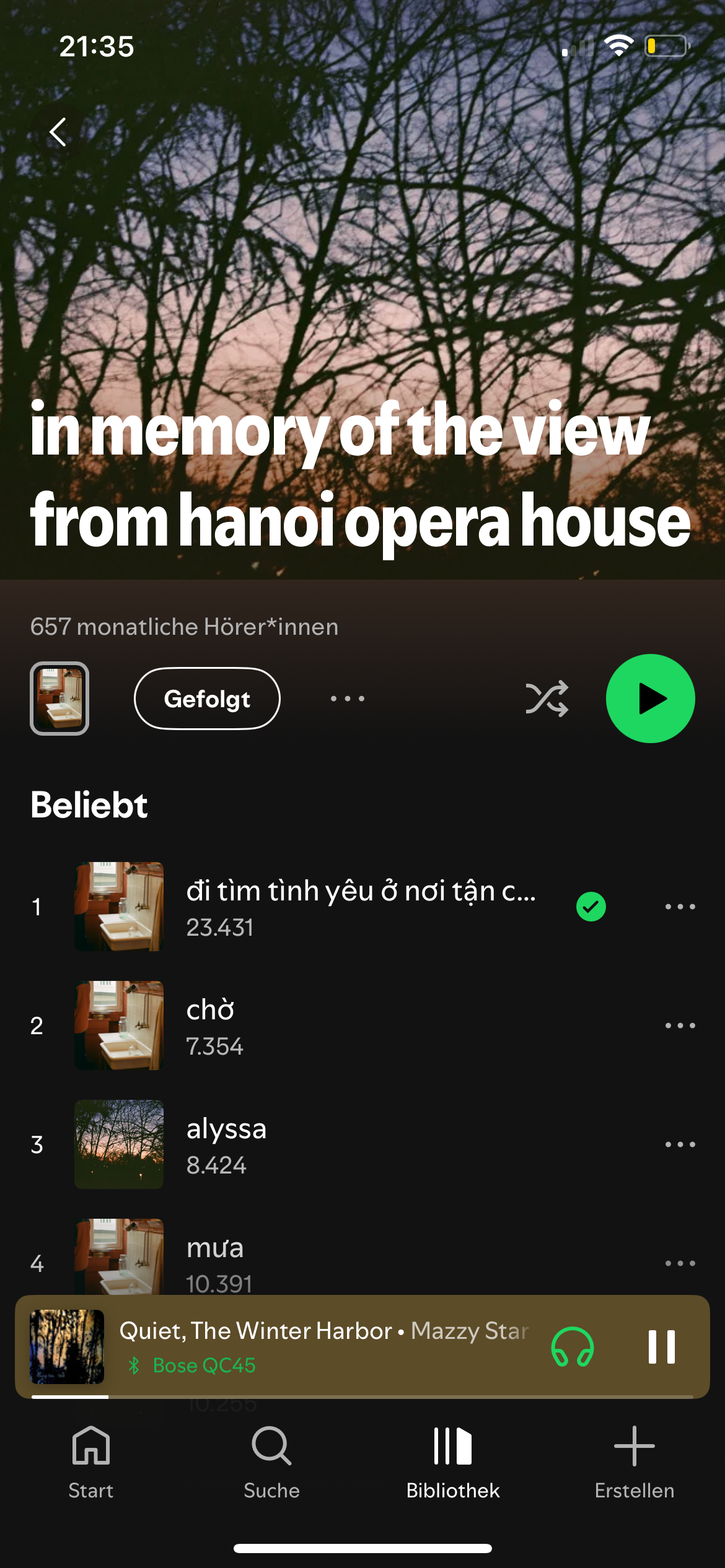The image size is (725, 1568).
Task: Open the headphones device picker in the mini player
Action: [573, 1346]
